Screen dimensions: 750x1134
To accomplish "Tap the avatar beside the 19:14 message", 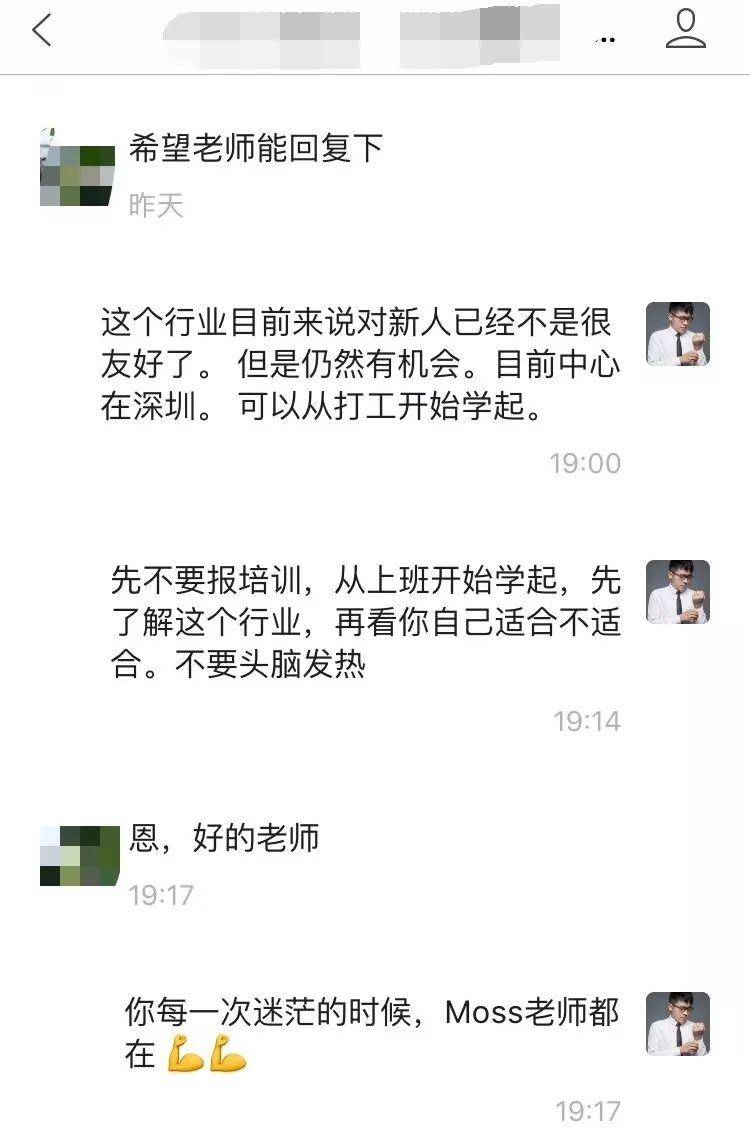I will 677,592.
